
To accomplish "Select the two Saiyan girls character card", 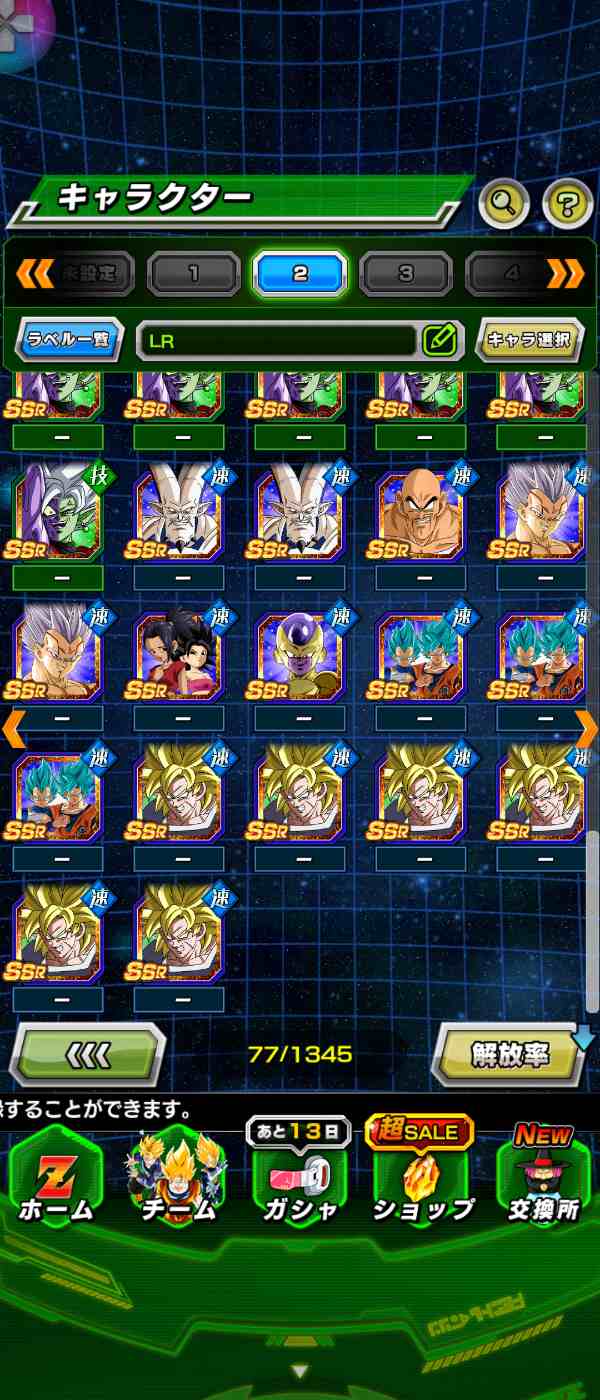I will click(178, 655).
